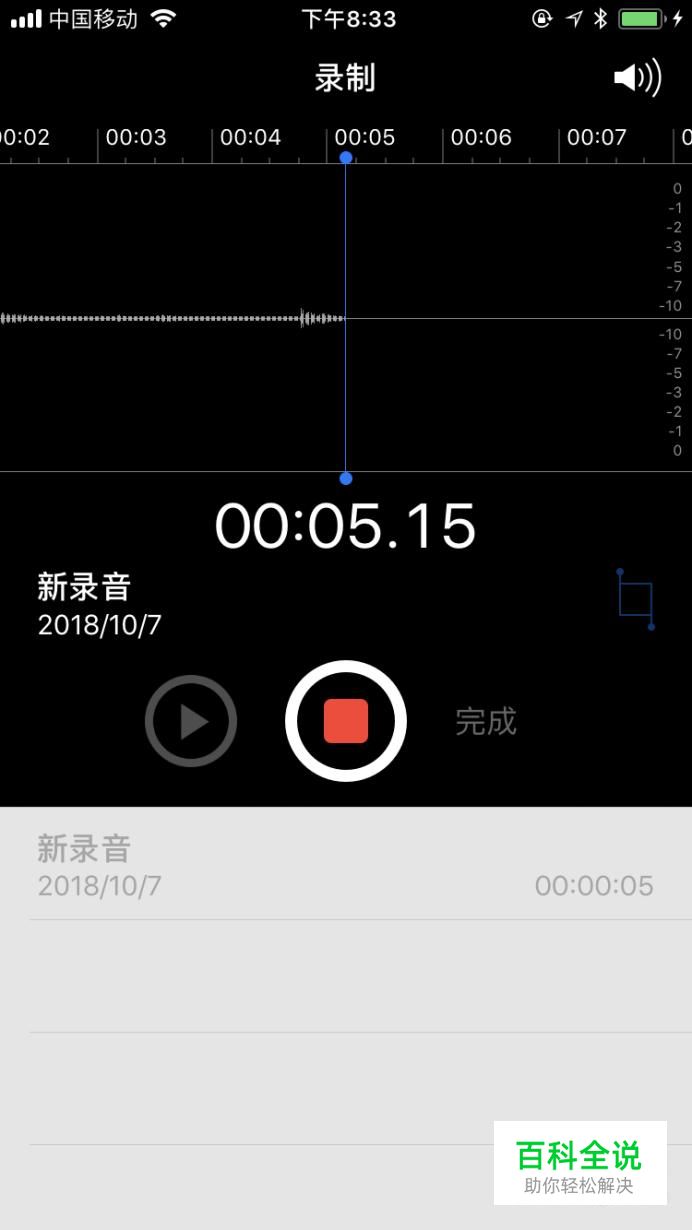The image size is (692, 1230).
Task: Play back the recorded audio
Action: click(191, 721)
